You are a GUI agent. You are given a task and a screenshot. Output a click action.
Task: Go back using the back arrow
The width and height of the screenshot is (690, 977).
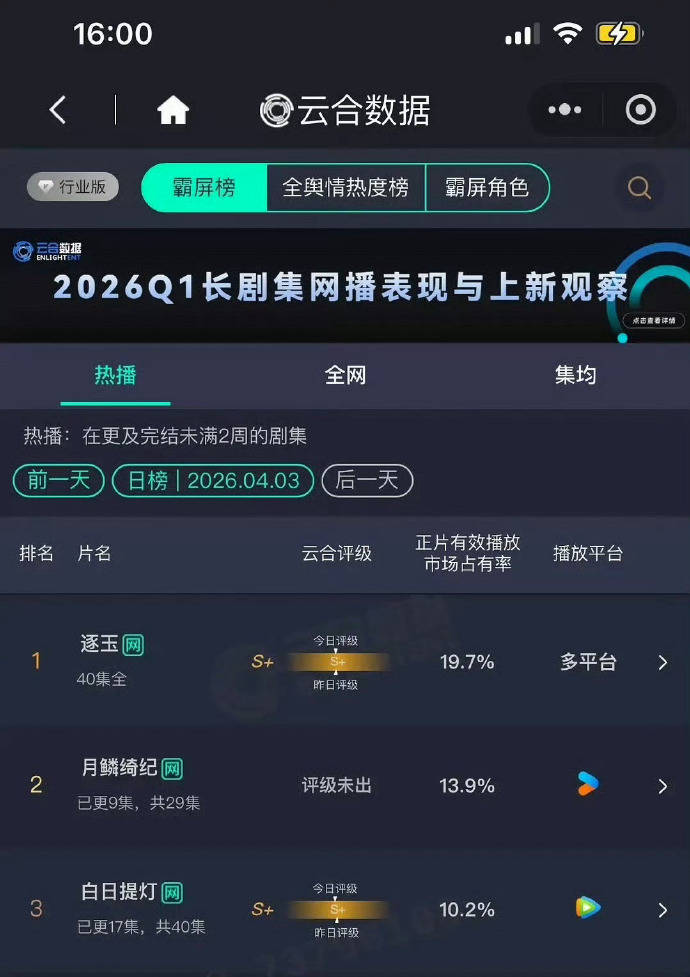point(58,110)
